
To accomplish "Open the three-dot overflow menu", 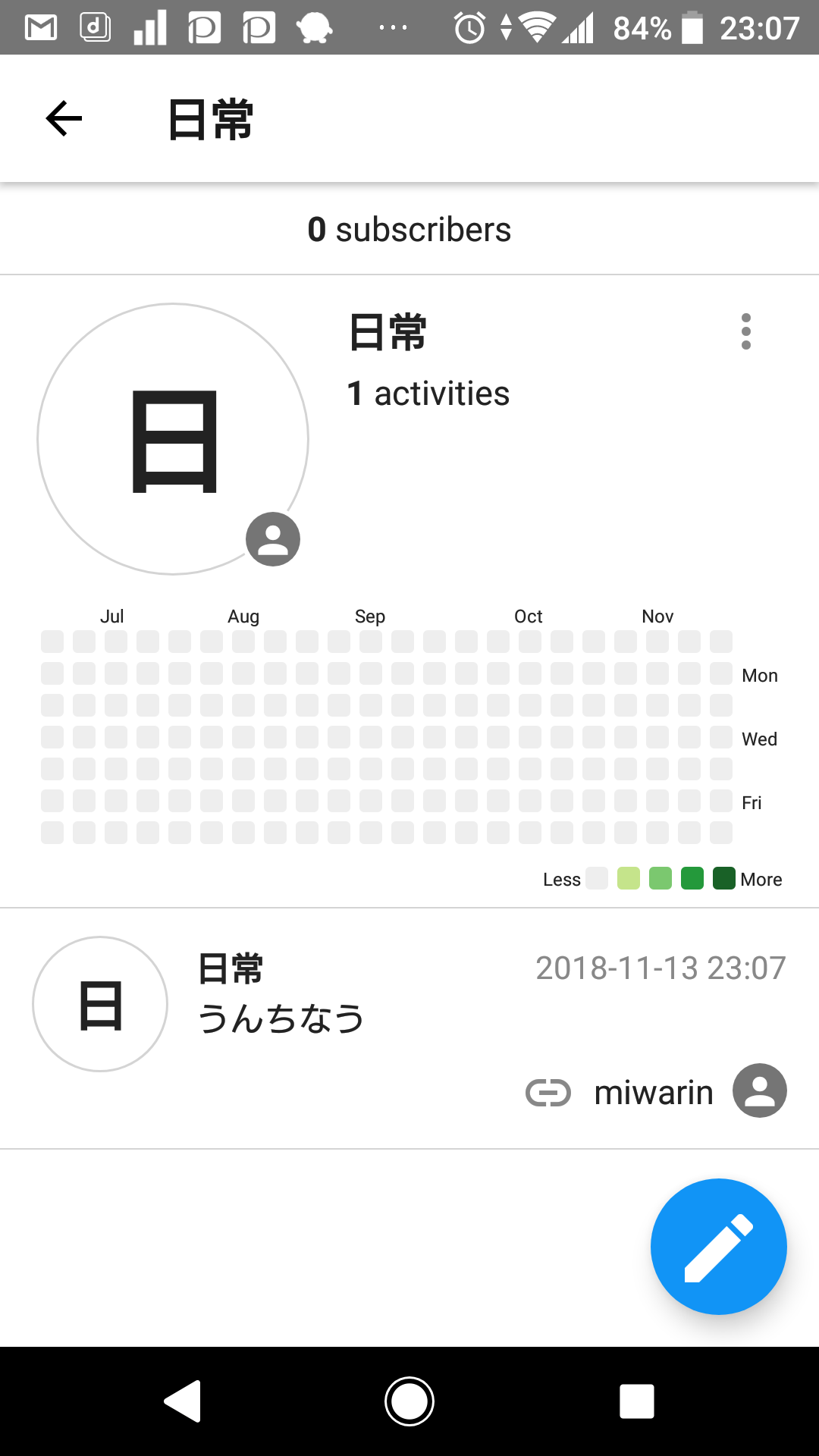I will click(746, 331).
